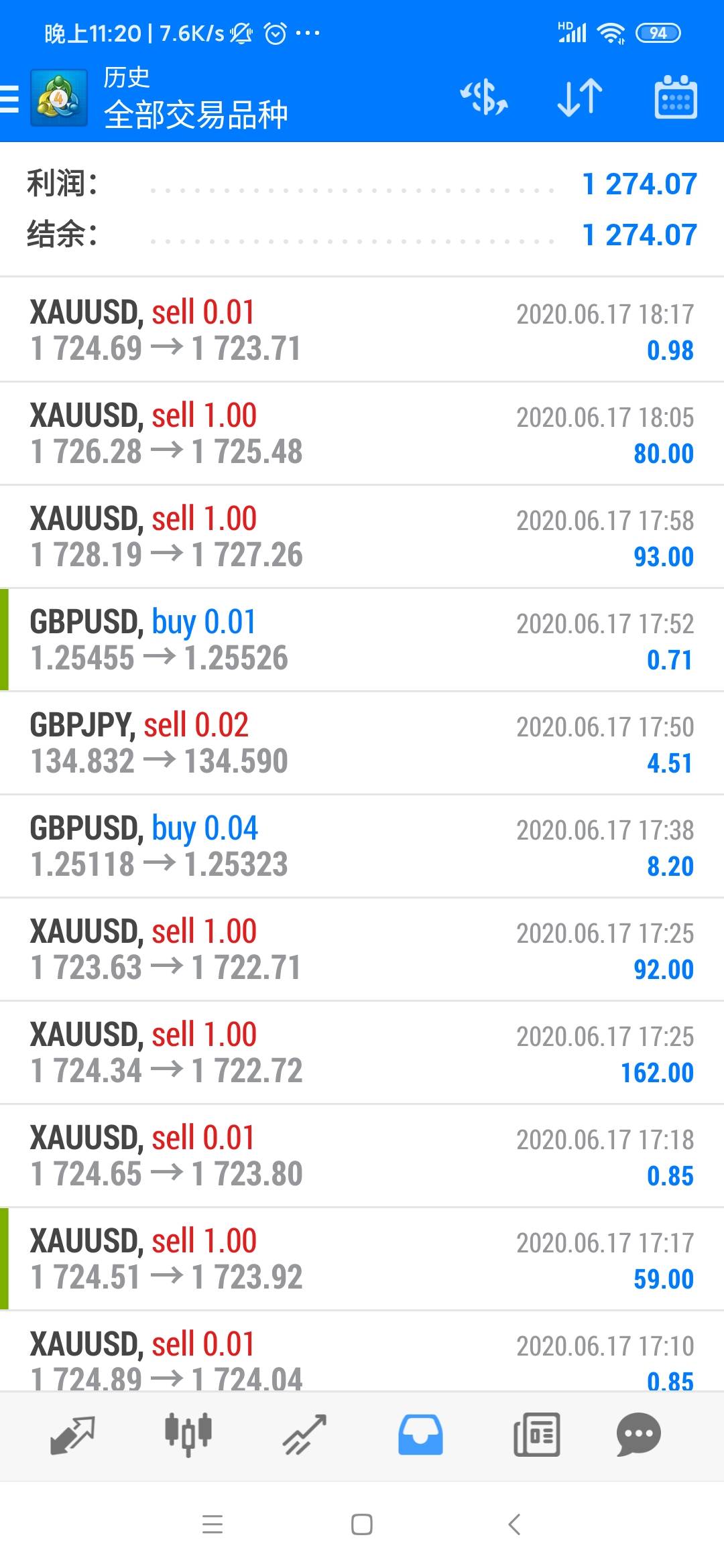
Task: Open XAUUSD sell trade with 59.00 profit
Action: (x=362, y=1259)
